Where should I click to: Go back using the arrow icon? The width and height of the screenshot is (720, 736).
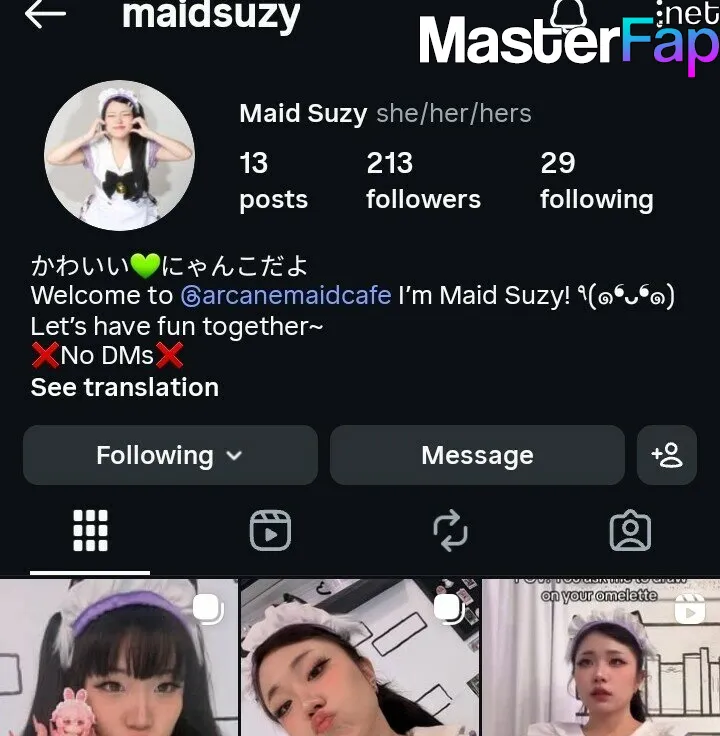45,14
